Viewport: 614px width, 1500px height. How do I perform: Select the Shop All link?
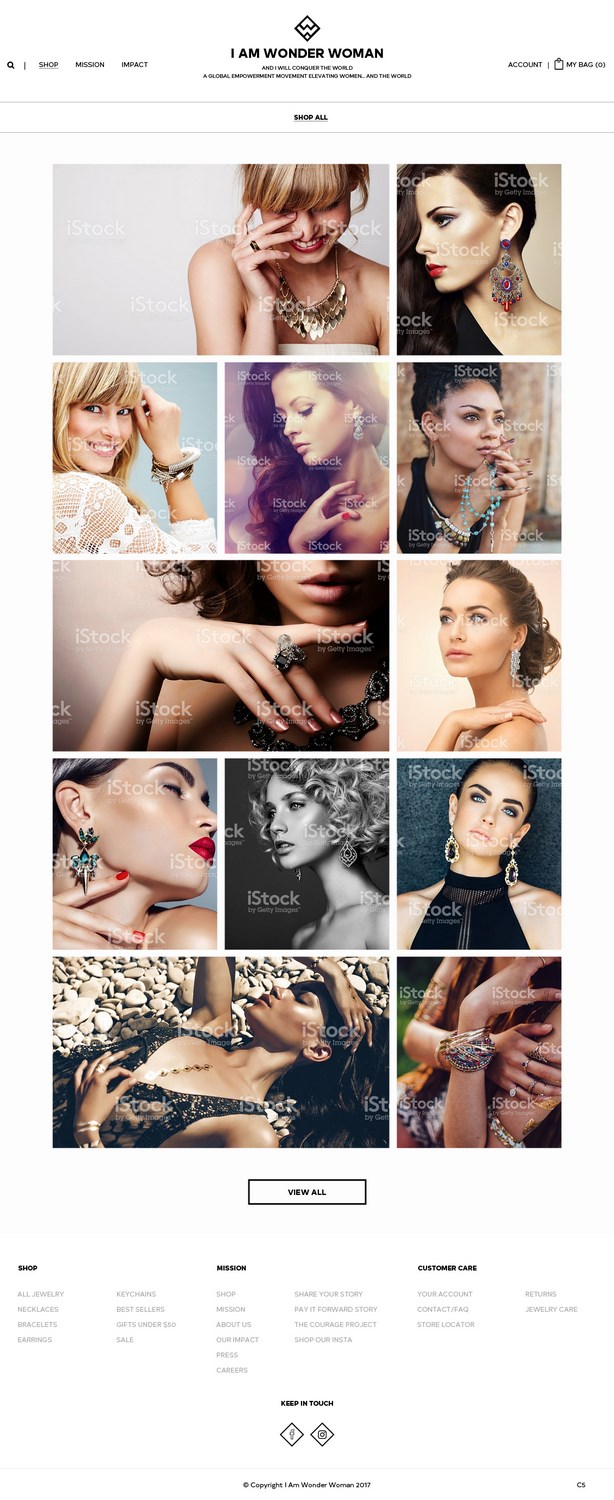point(310,118)
